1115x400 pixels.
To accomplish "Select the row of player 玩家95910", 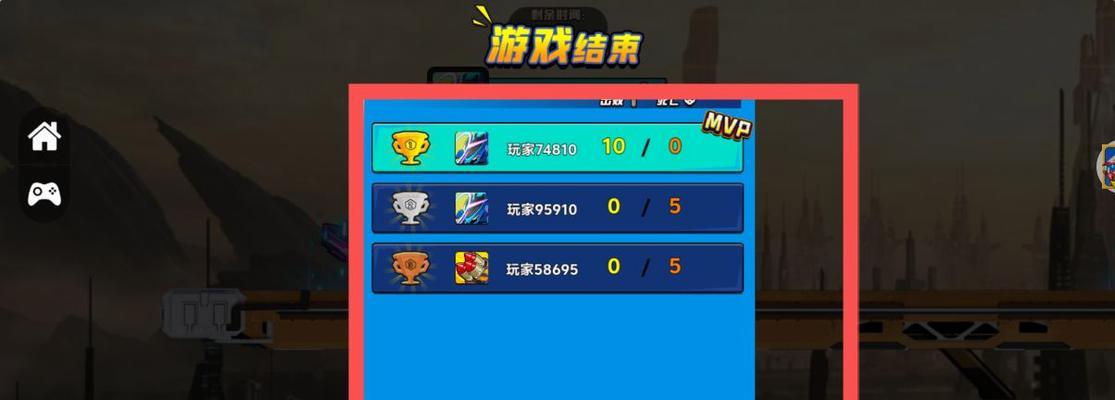I will pyautogui.click(x=557, y=208).
